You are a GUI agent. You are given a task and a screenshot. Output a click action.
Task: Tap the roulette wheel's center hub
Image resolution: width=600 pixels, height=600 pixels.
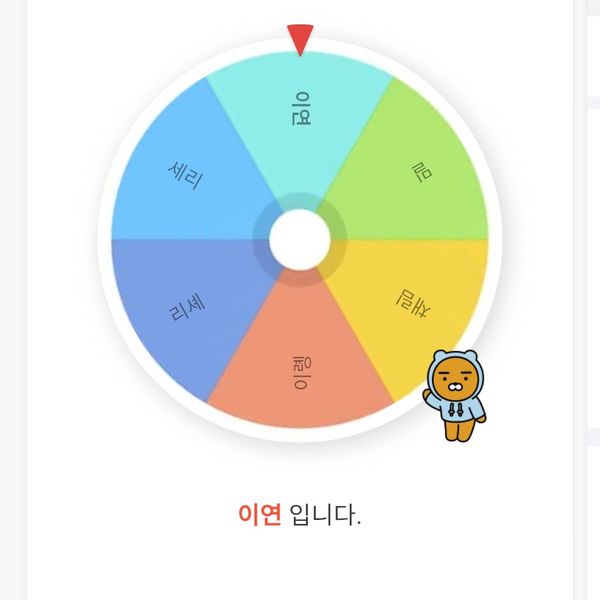point(299,239)
